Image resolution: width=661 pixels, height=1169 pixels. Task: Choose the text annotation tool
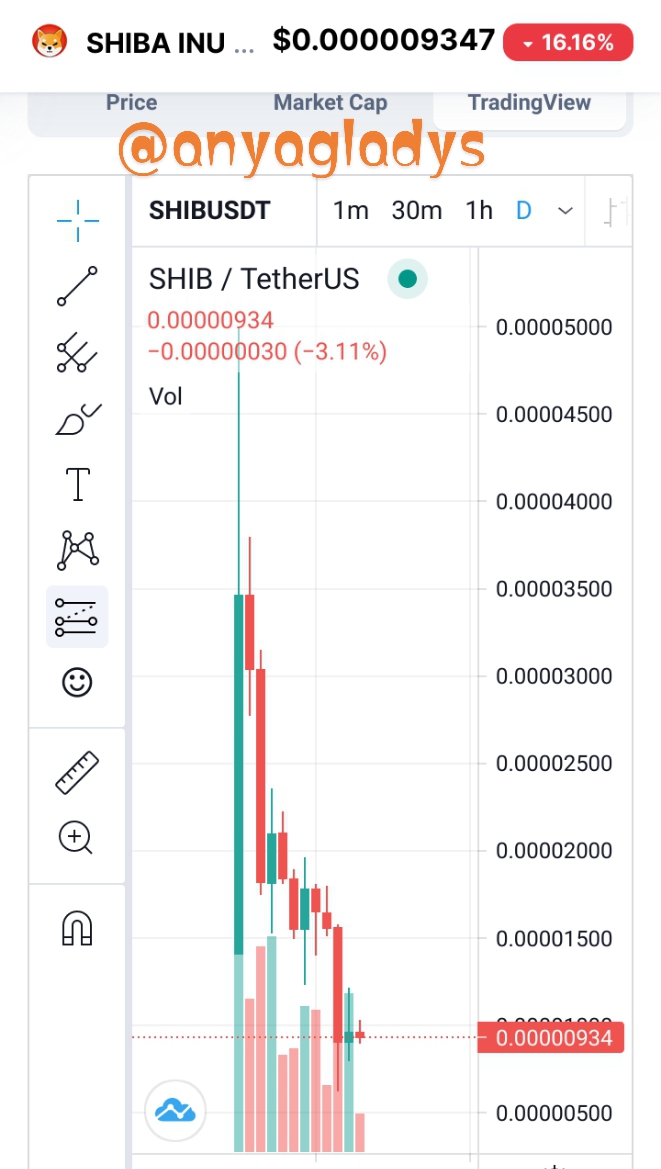[78, 485]
